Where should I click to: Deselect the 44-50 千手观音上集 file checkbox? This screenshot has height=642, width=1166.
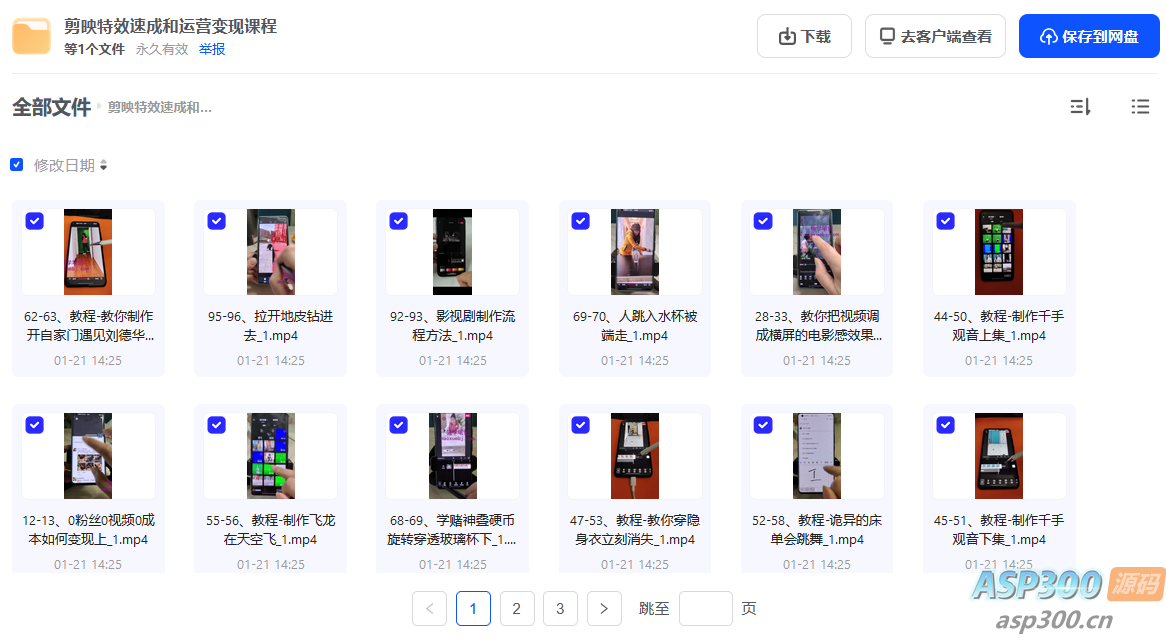click(945, 221)
